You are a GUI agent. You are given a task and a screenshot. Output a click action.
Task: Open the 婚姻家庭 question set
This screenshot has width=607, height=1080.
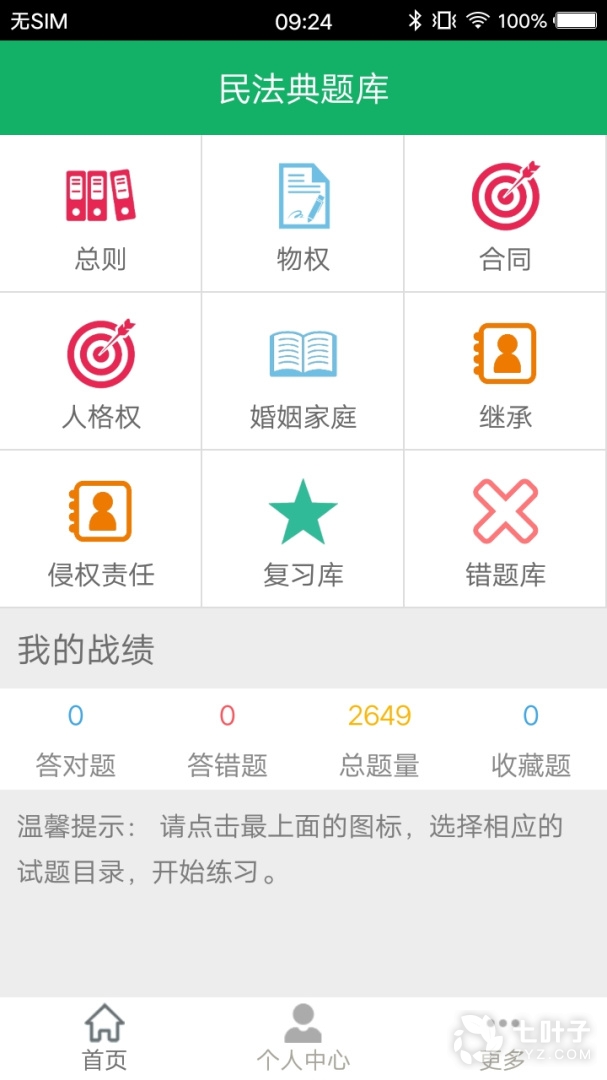tap(303, 372)
